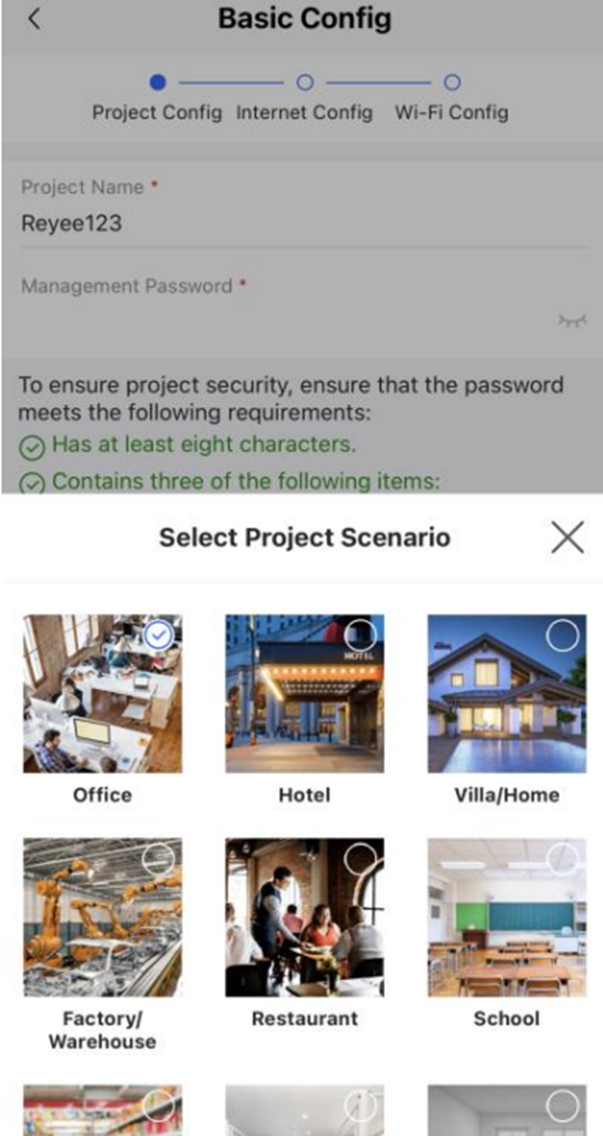Select the School scenario
603x1136 pixels.
click(506, 917)
